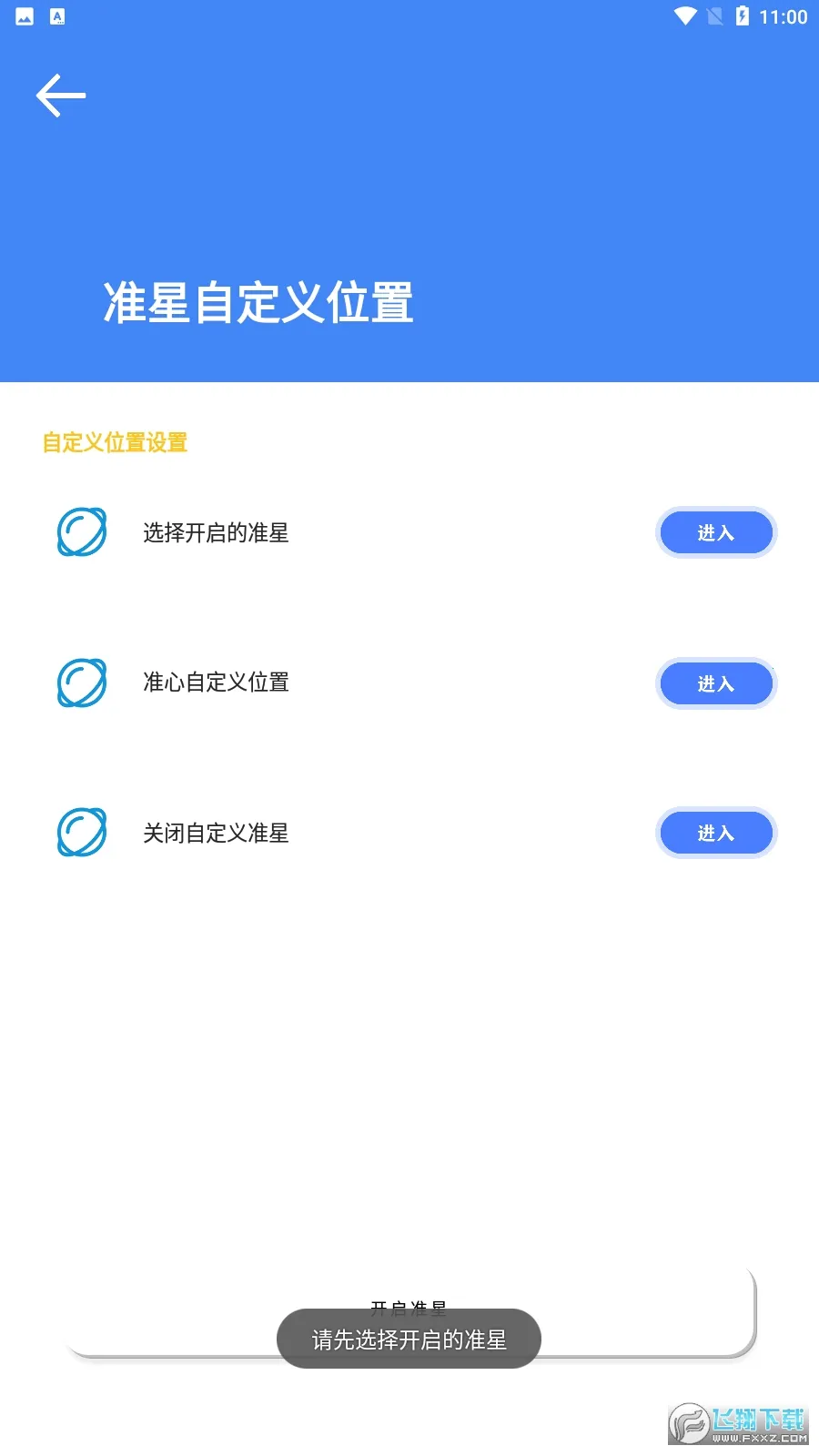This screenshot has height=1456, width=819.
Task: Go back using the top arrow
Action: pos(60,96)
